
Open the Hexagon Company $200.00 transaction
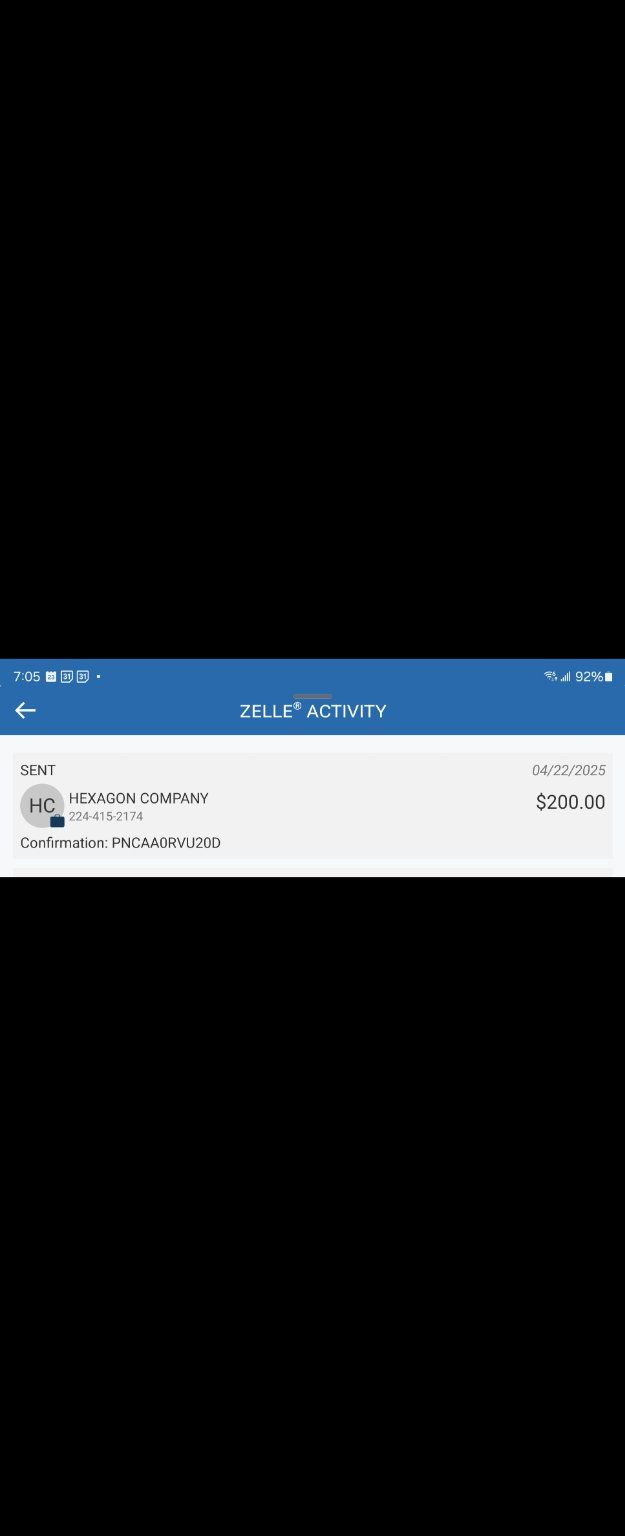pos(312,805)
